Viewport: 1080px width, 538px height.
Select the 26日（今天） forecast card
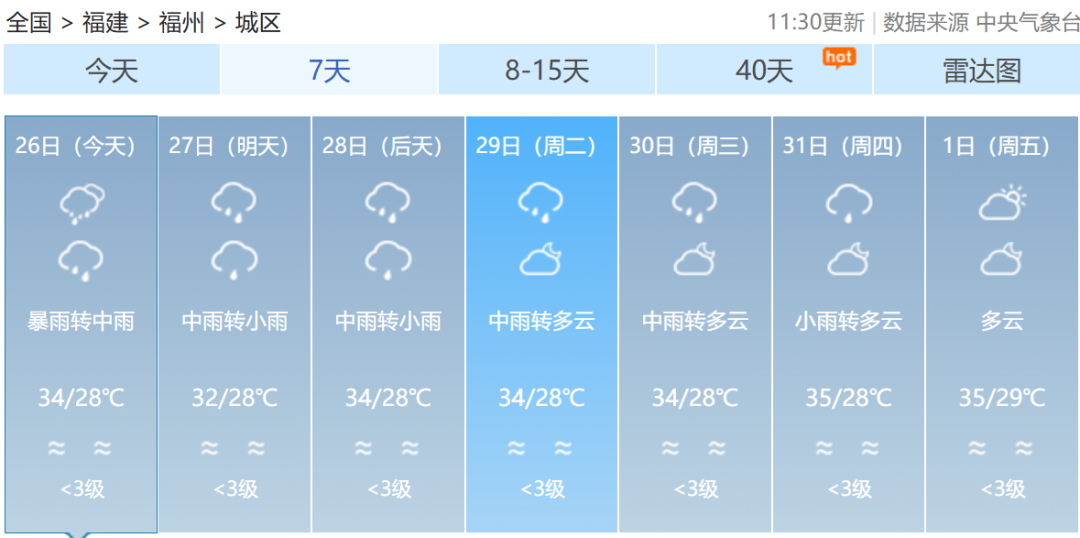coord(81,322)
